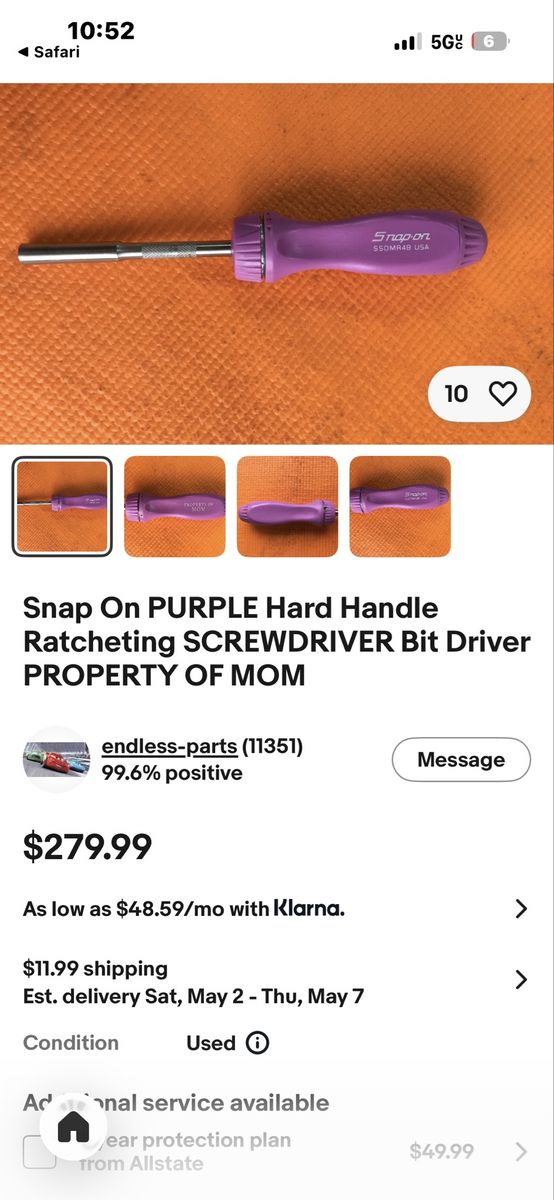The height and width of the screenshot is (1200, 554).
Task: View the third thumbnail photo
Action: tap(287, 507)
